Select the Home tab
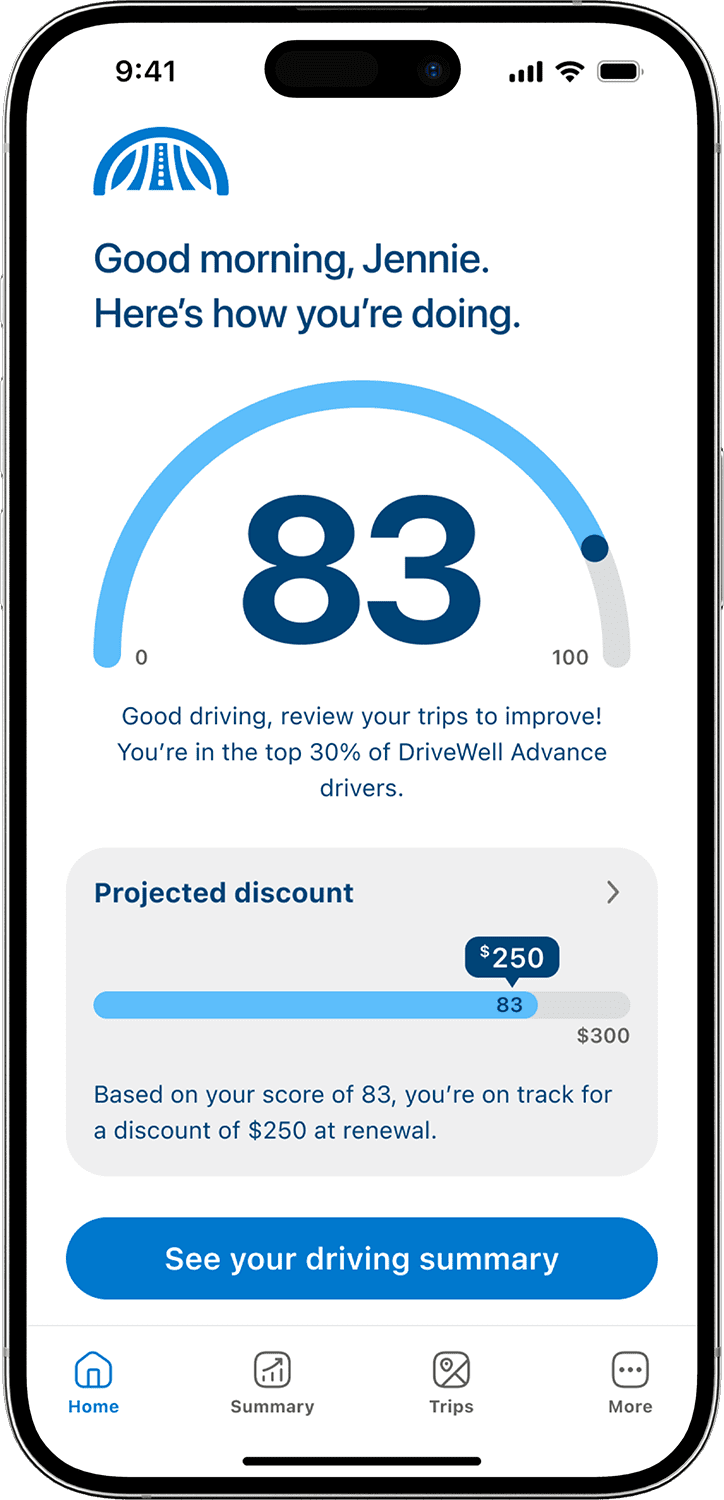This screenshot has height=1500, width=724. coord(93,1383)
